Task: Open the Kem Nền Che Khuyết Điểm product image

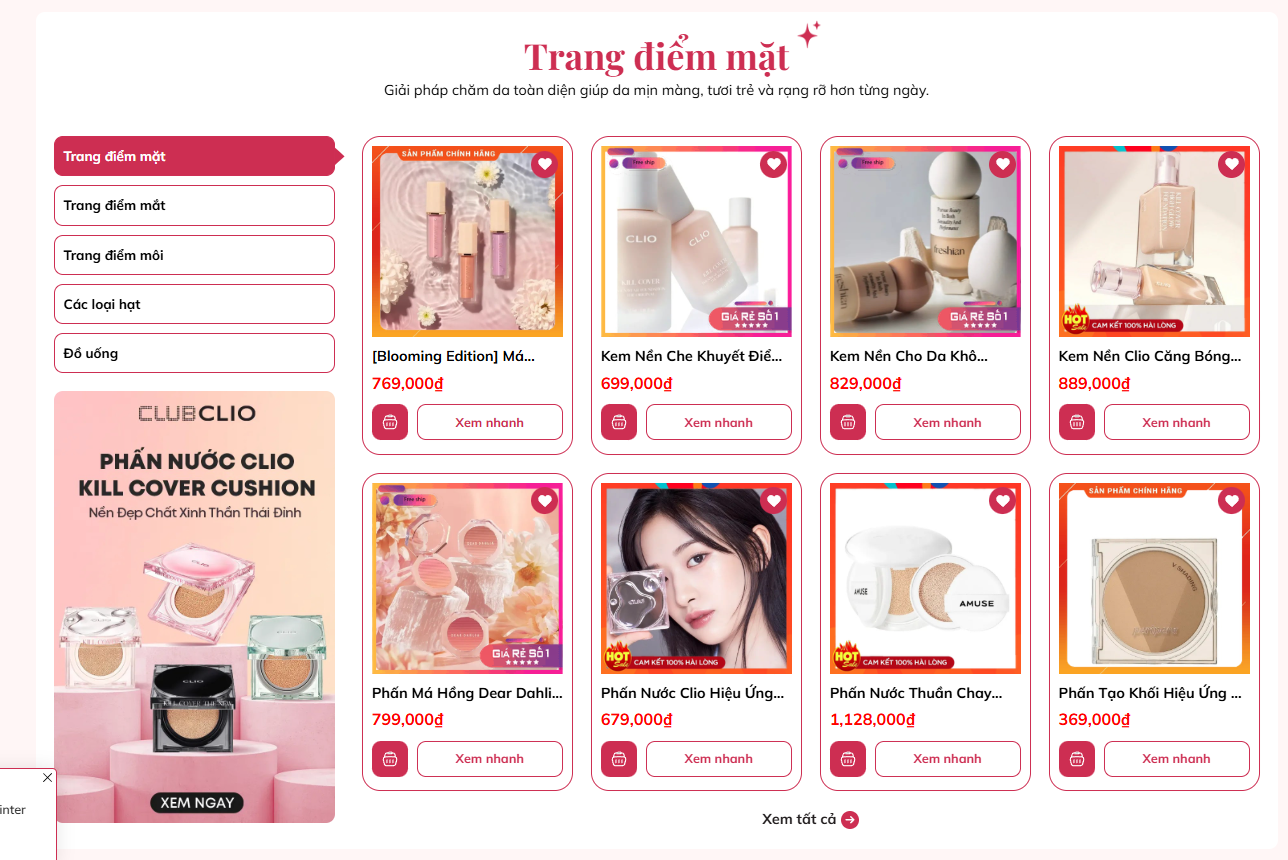Action: [696, 241]
